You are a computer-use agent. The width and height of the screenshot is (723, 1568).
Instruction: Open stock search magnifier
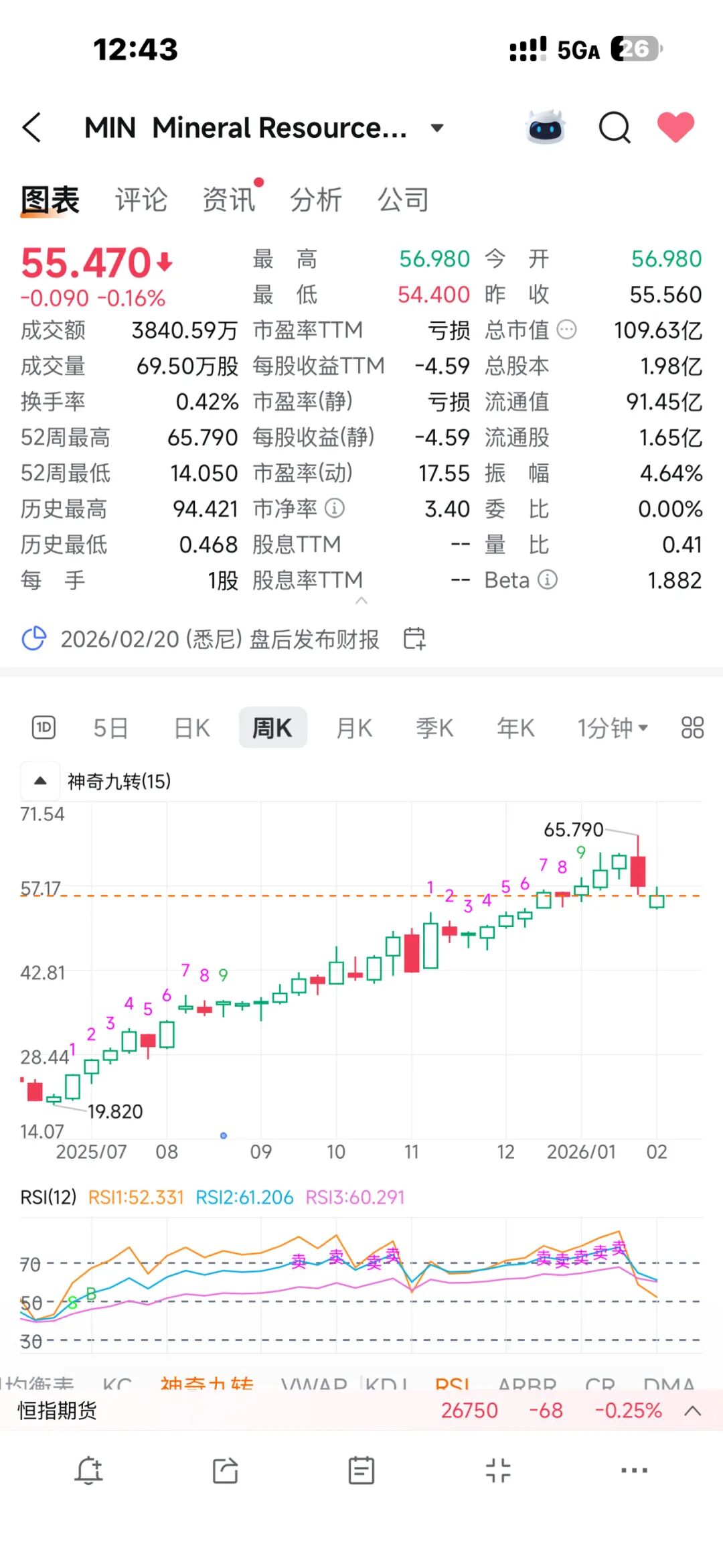tap(615, 127)
